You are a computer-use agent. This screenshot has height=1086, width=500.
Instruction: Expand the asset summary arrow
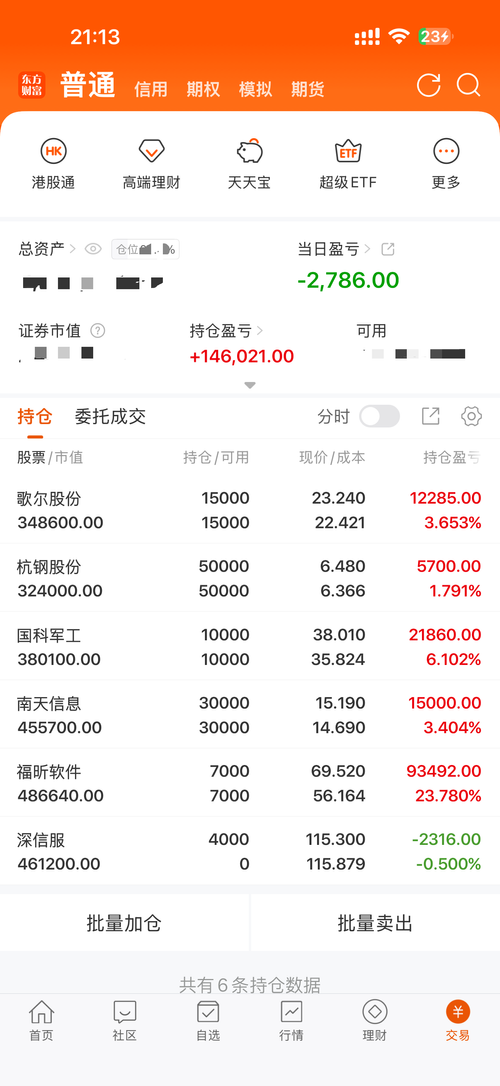[250, 384]
